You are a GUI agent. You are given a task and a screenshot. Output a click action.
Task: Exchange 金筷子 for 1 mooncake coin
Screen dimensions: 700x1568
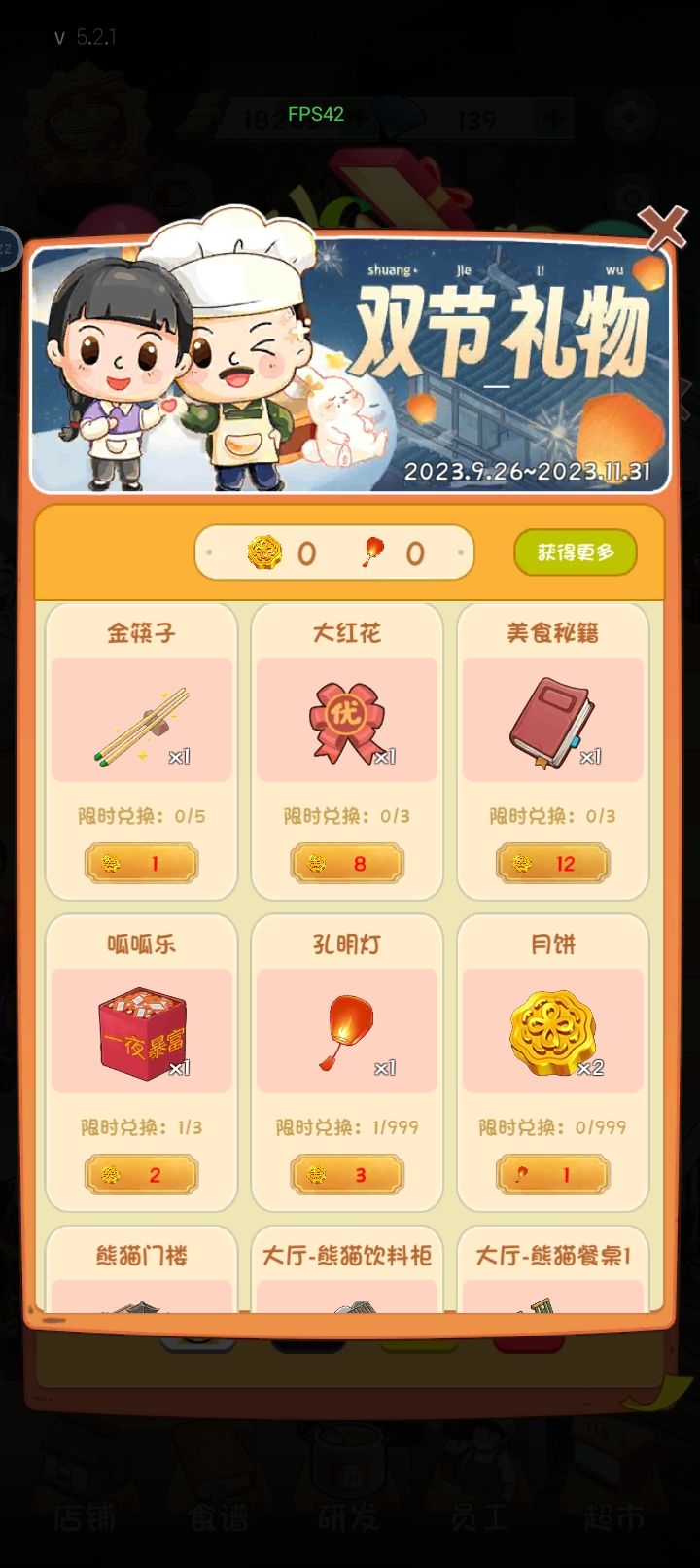click(x=141, y=864)
